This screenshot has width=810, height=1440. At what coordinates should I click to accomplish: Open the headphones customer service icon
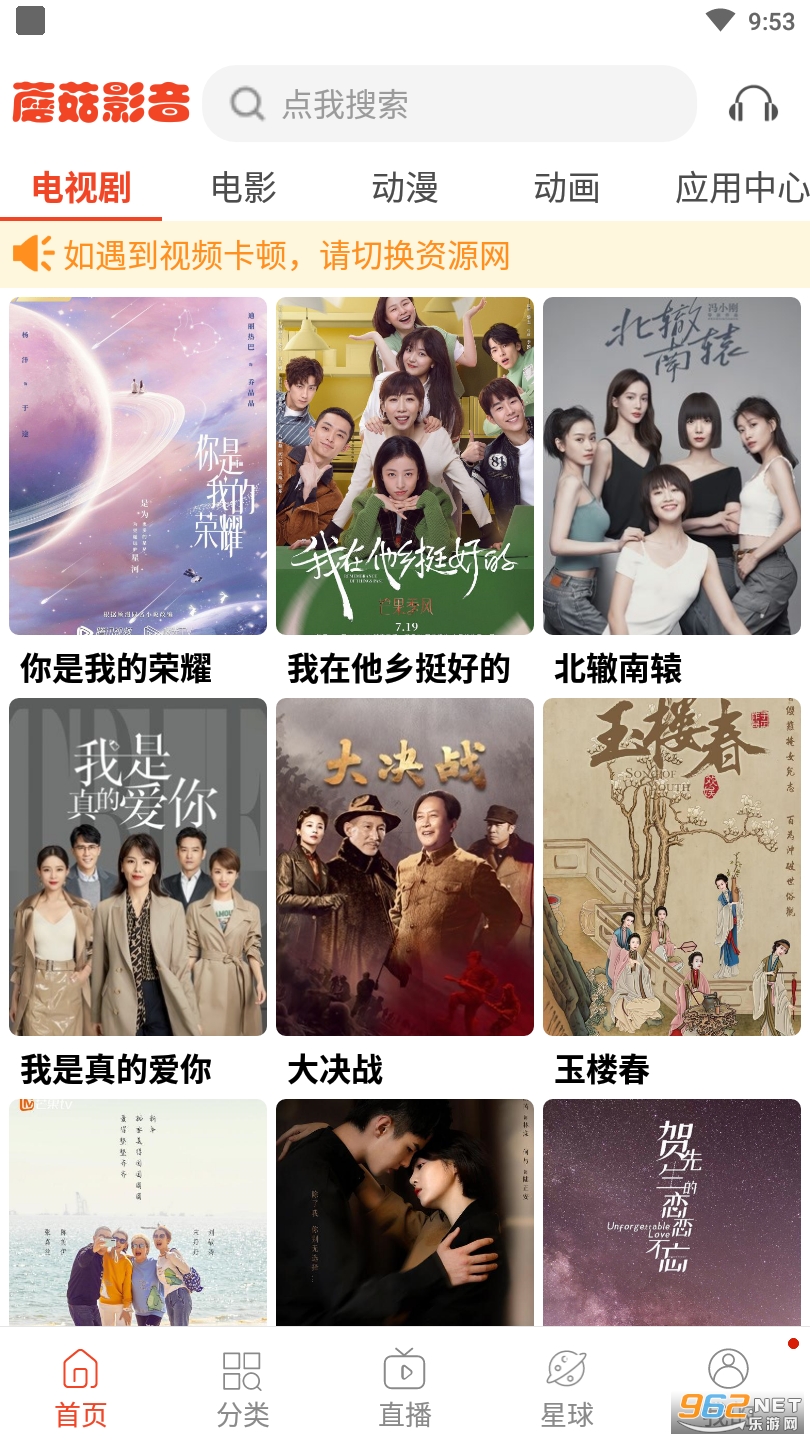point(753,104)
